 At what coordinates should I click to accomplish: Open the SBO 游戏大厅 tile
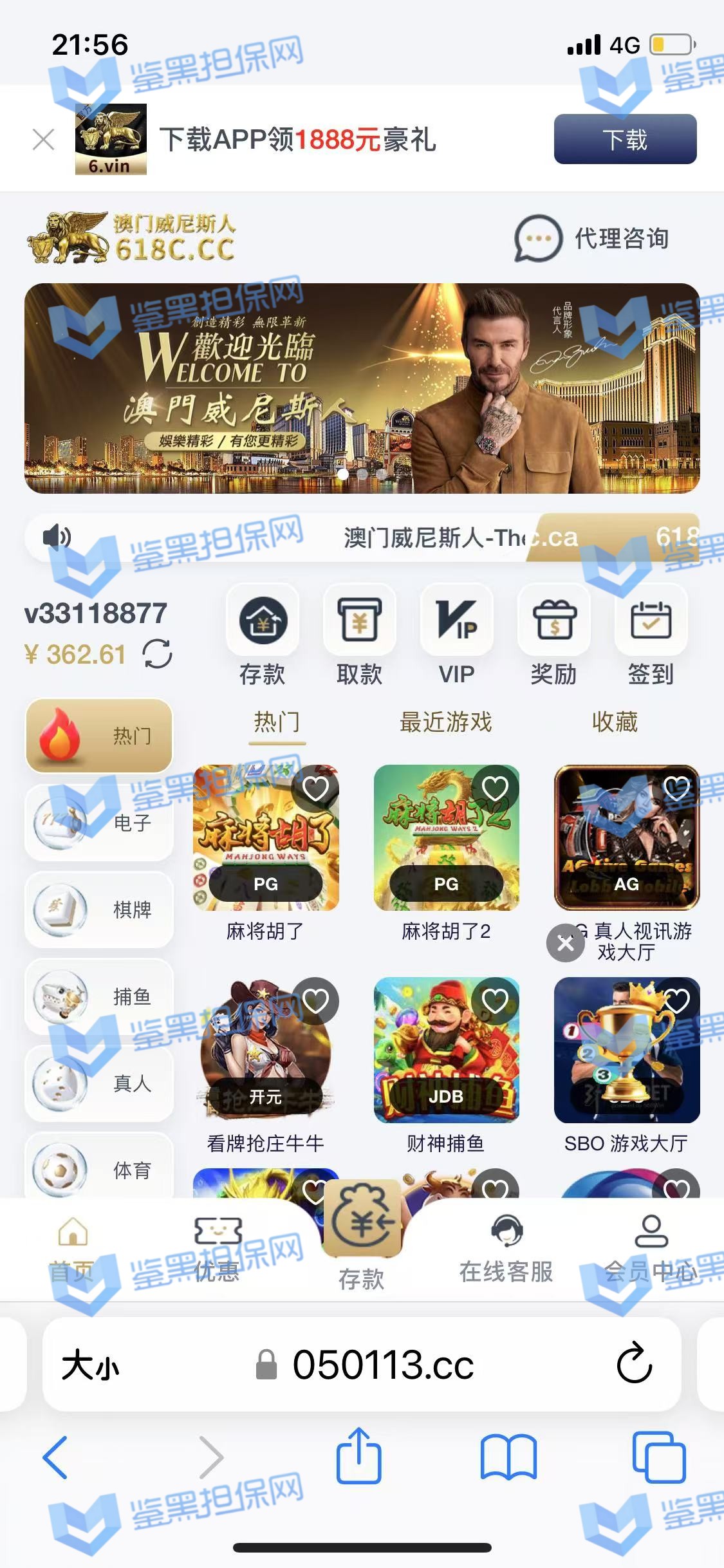626,1050
